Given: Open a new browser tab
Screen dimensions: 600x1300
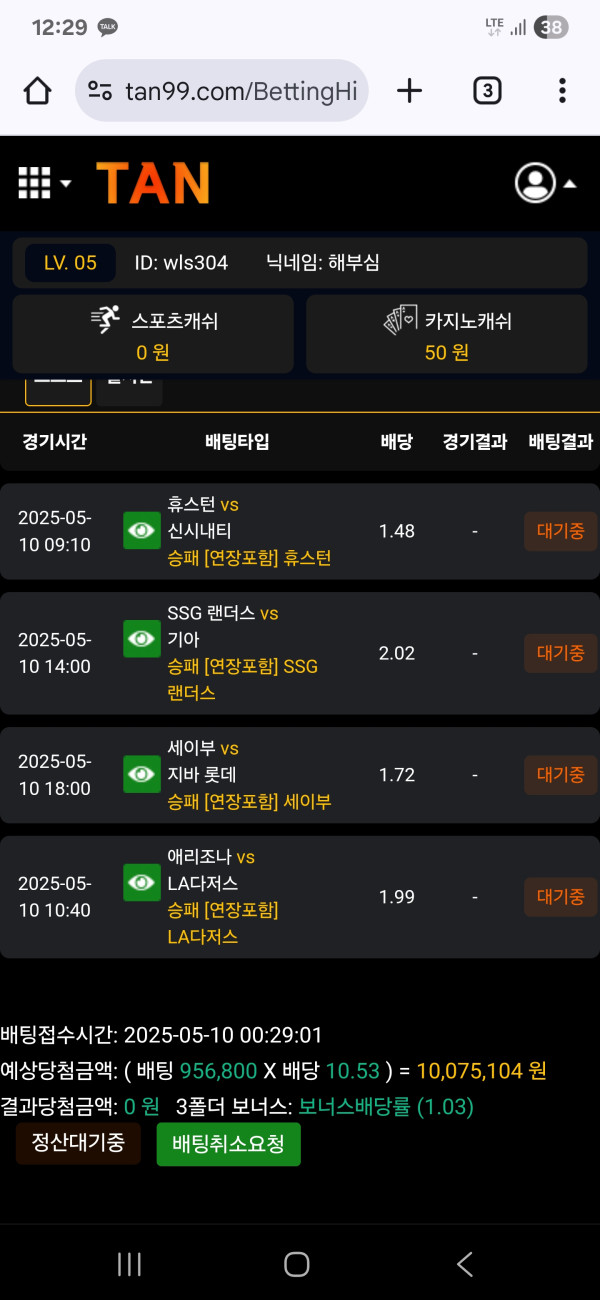Looking at the screenshot, I should click(409, 91).
